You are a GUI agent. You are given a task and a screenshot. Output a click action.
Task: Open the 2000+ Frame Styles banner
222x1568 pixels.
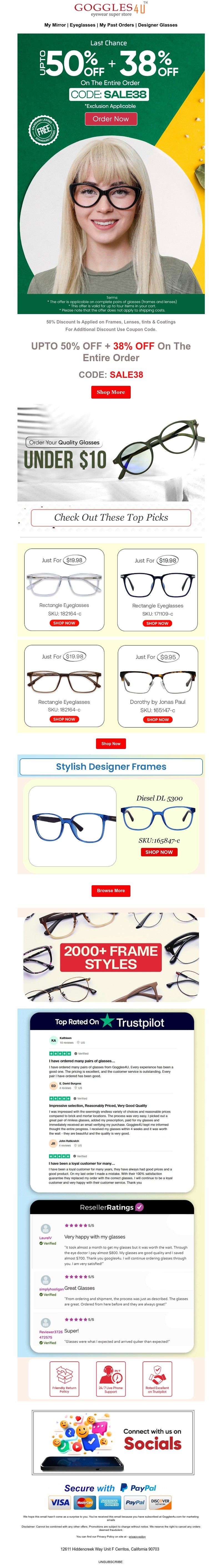[111, 958]
